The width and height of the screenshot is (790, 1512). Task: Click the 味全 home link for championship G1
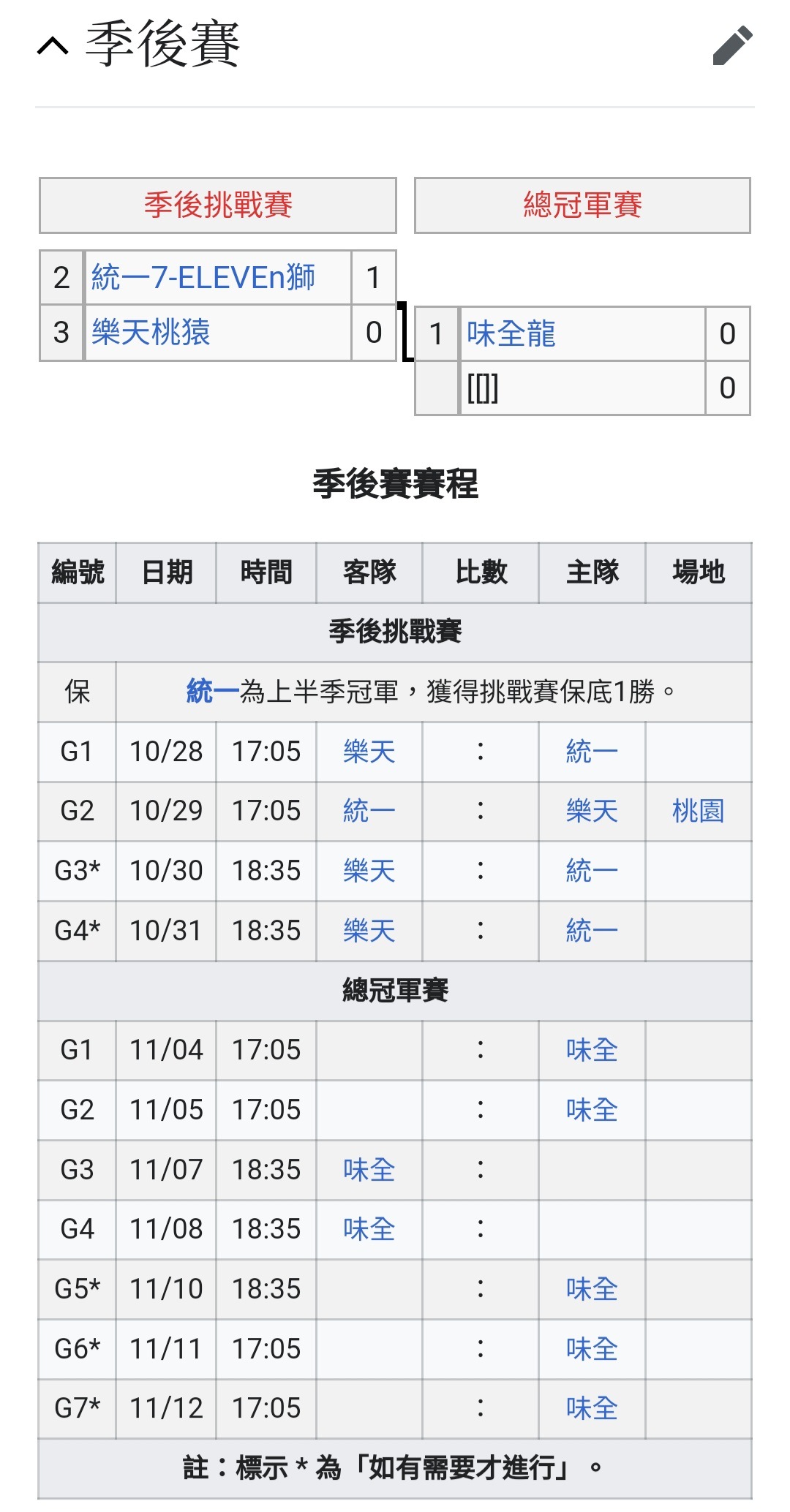tap(591, 1050)
